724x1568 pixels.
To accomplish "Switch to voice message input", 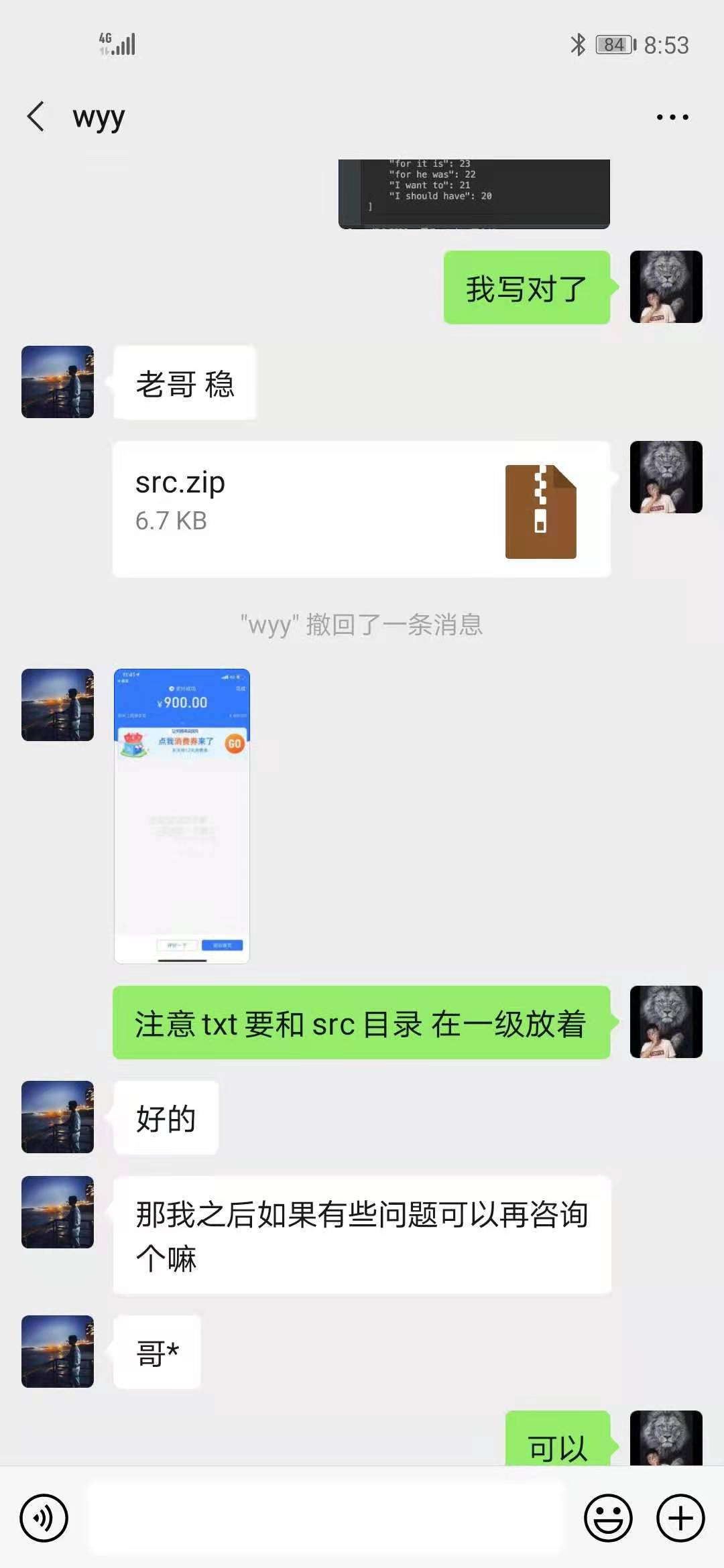I will tap(44, 1518).
